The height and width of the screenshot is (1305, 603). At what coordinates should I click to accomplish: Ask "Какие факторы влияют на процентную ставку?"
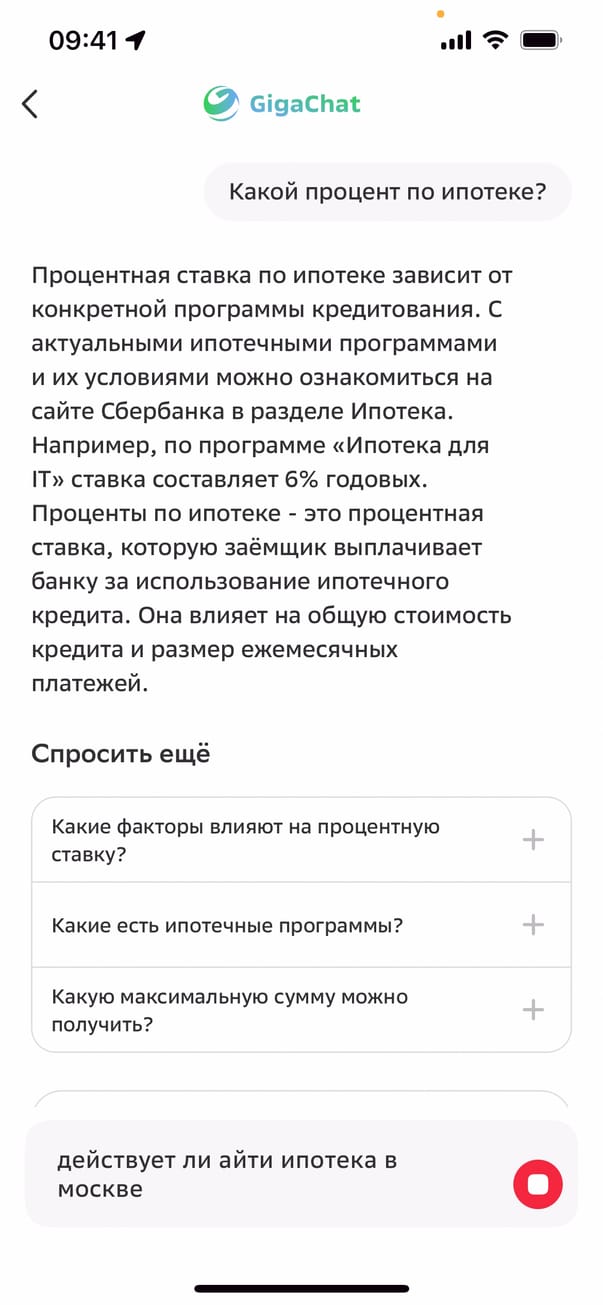(301, 840)
